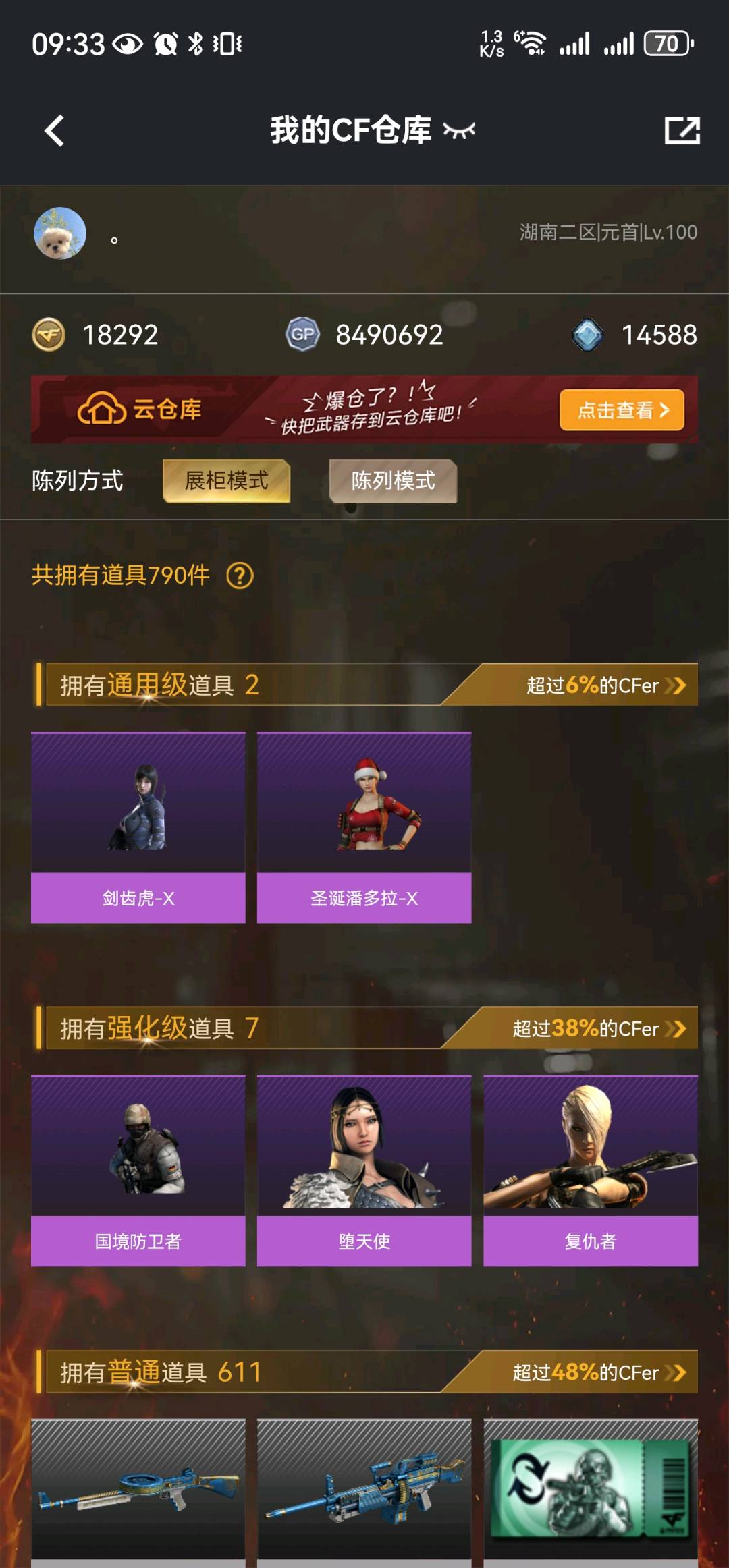729x1568 pixels.
Task: Tap the share icon in header
Action: [x=682, y=130]
